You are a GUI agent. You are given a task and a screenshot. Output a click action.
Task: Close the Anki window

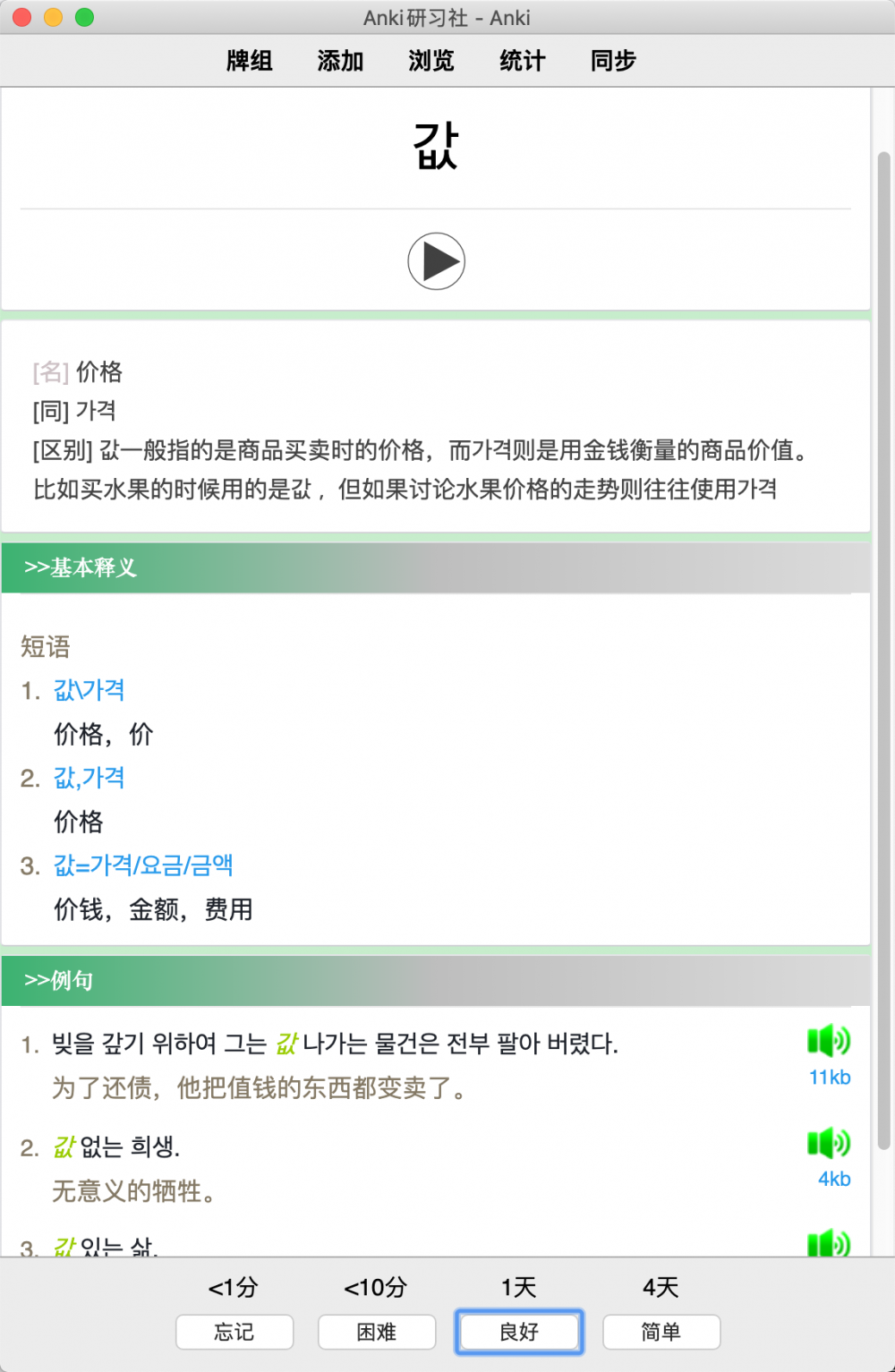pos(23,17)
